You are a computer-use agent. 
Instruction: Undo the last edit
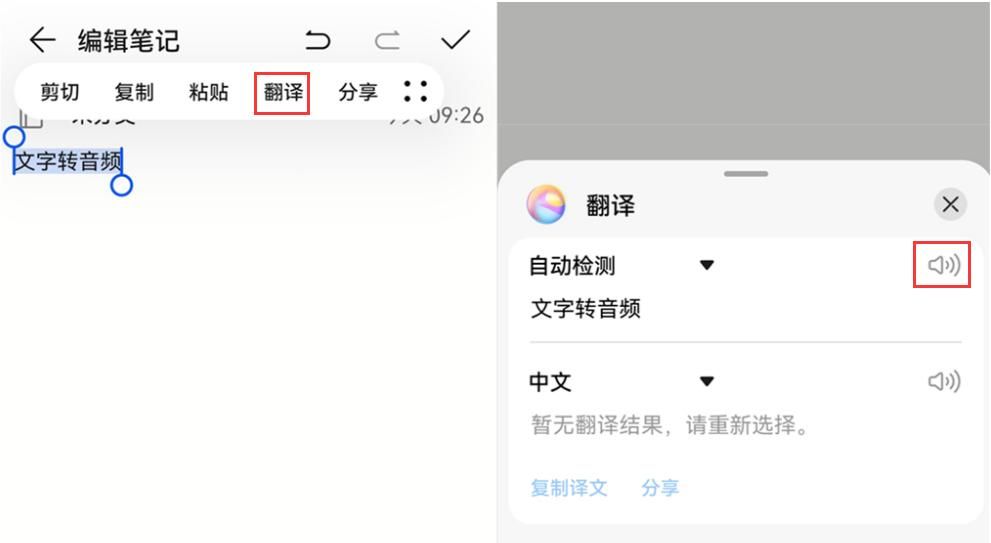click(317, 40)
